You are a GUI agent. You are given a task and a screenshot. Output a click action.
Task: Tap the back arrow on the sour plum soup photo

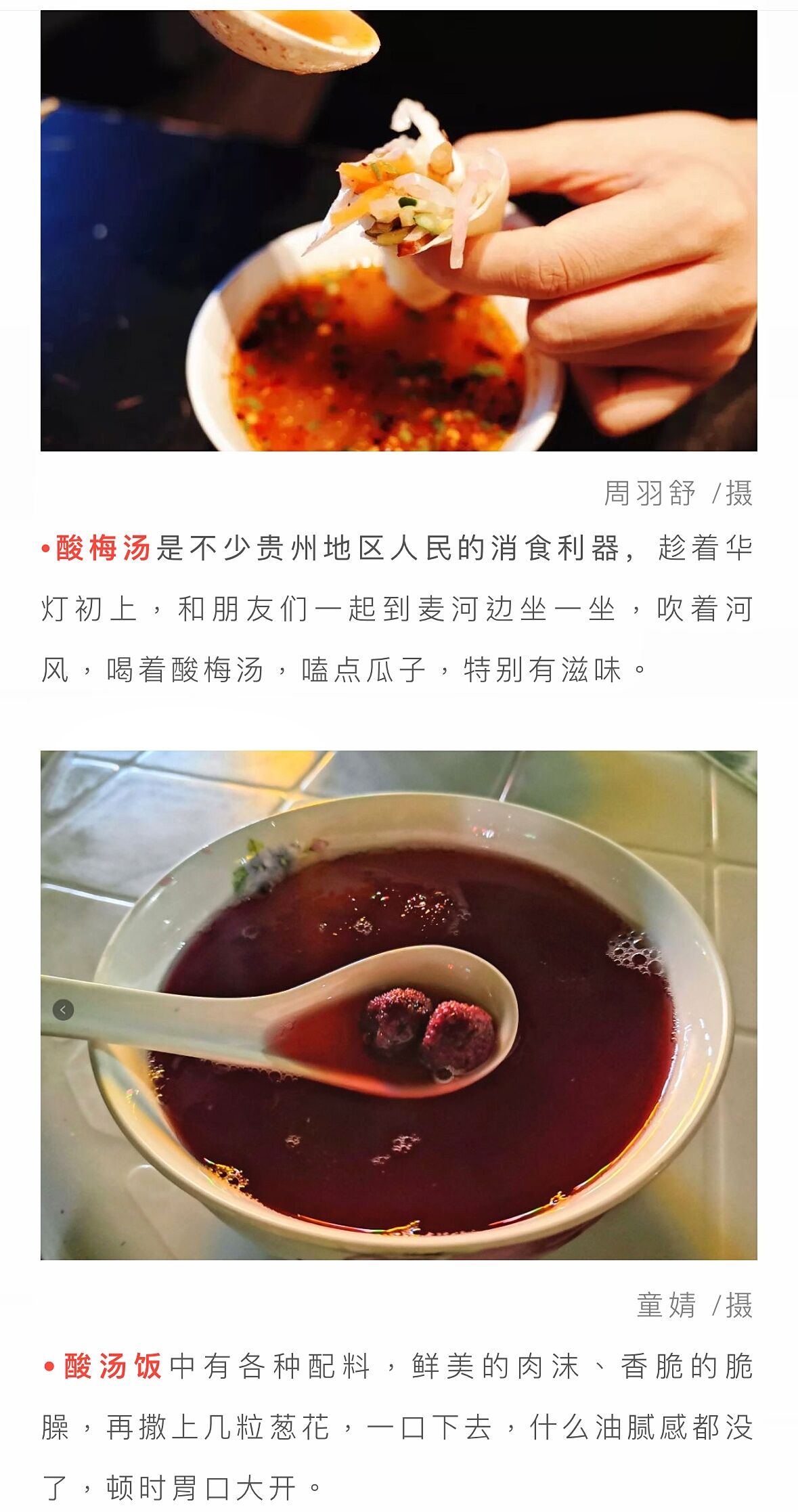pos(63,1010)
